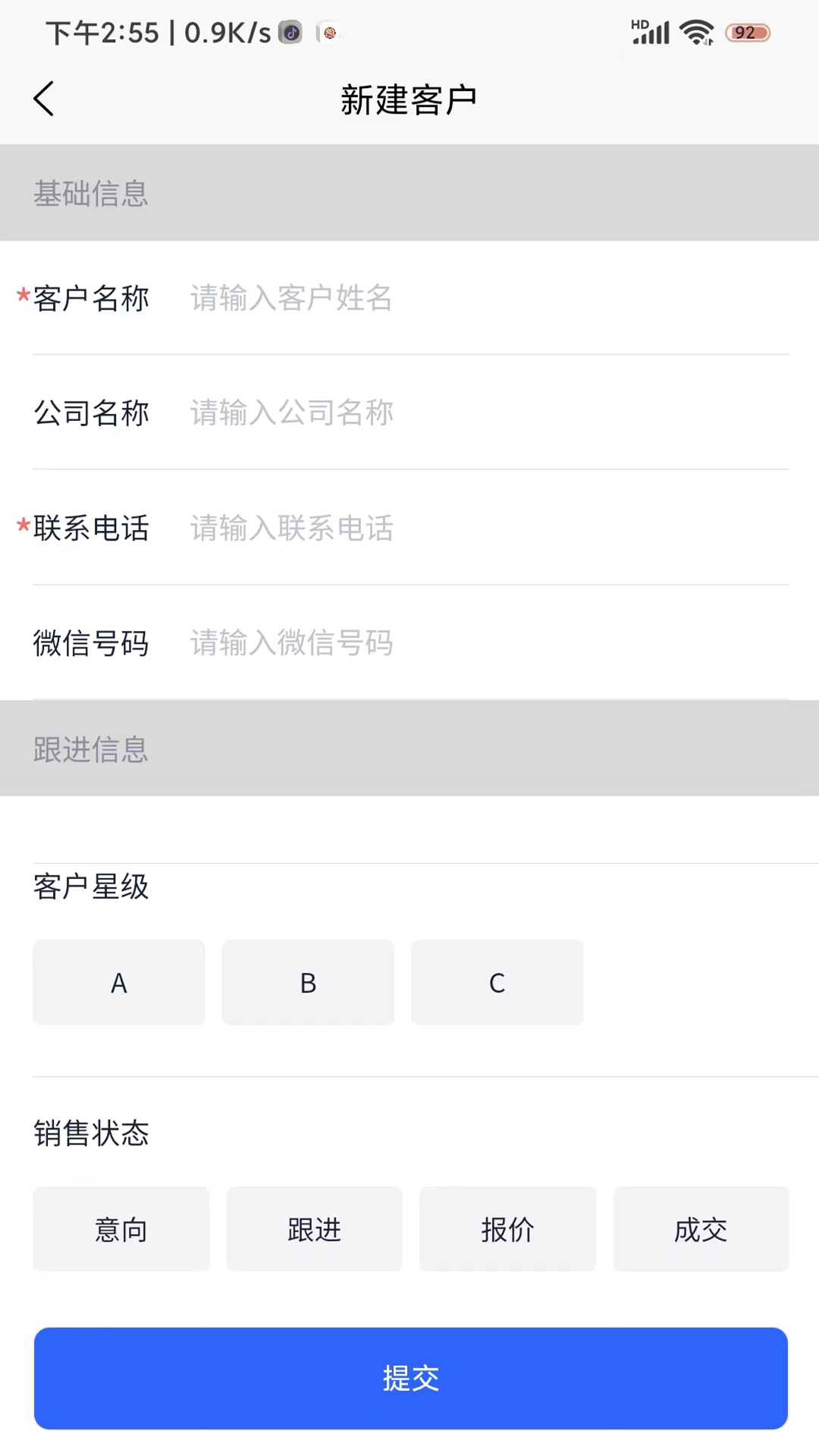Open the music player icon in status bar
The width and height of the screenshot is (819, 1456).
click(290, 33)
